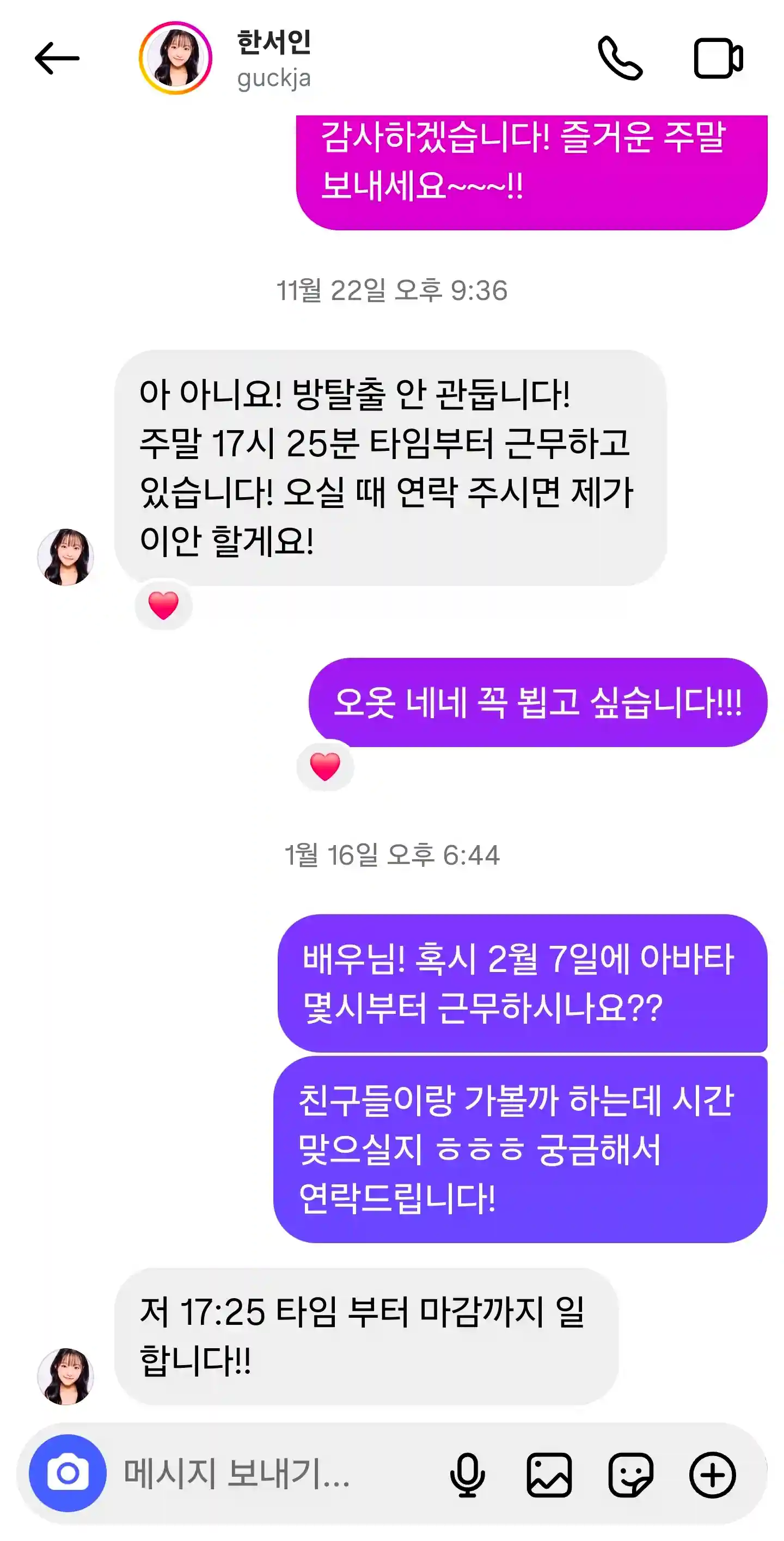784x1541 pixels.
Task: Go back to the message list
Action: click(x=57, y=59)
